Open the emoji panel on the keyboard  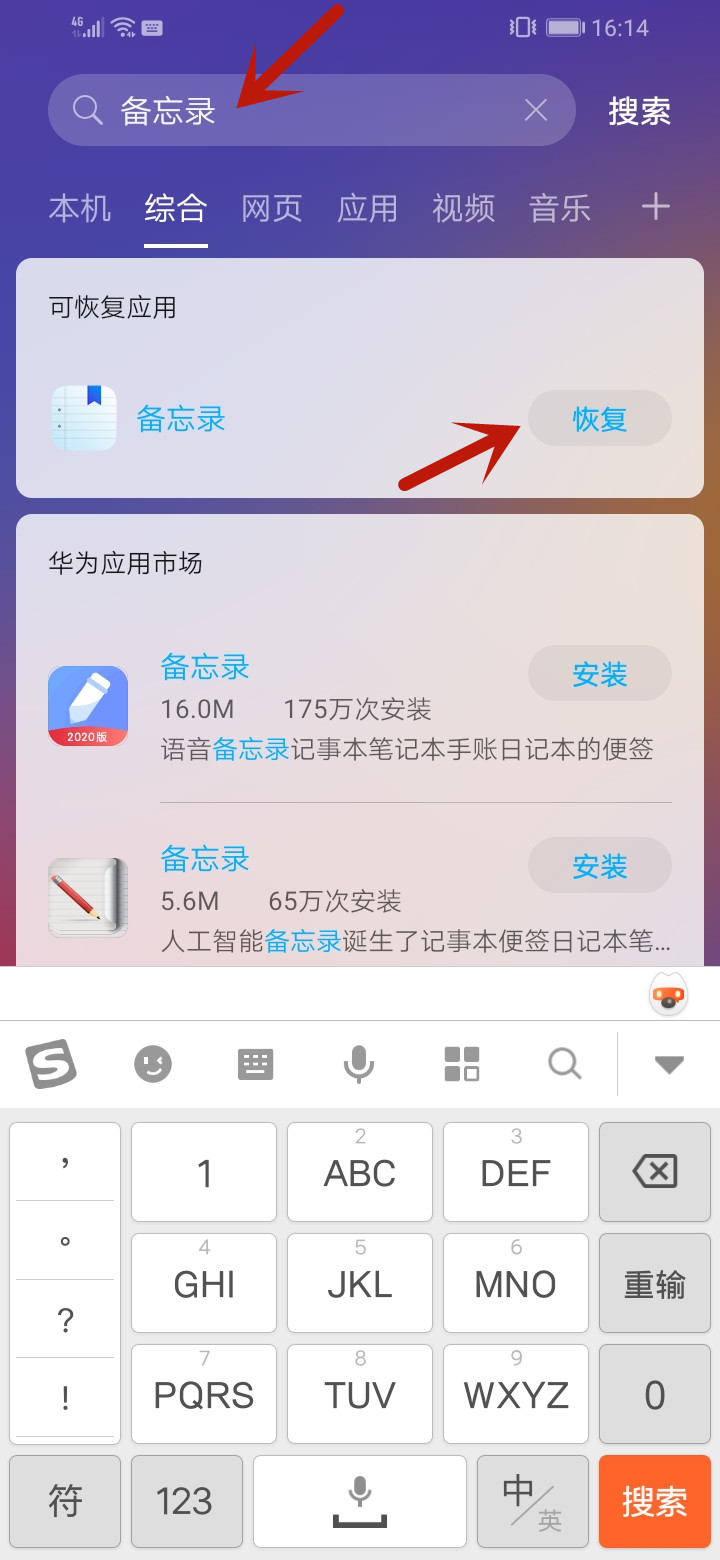tap(153, 1064)
